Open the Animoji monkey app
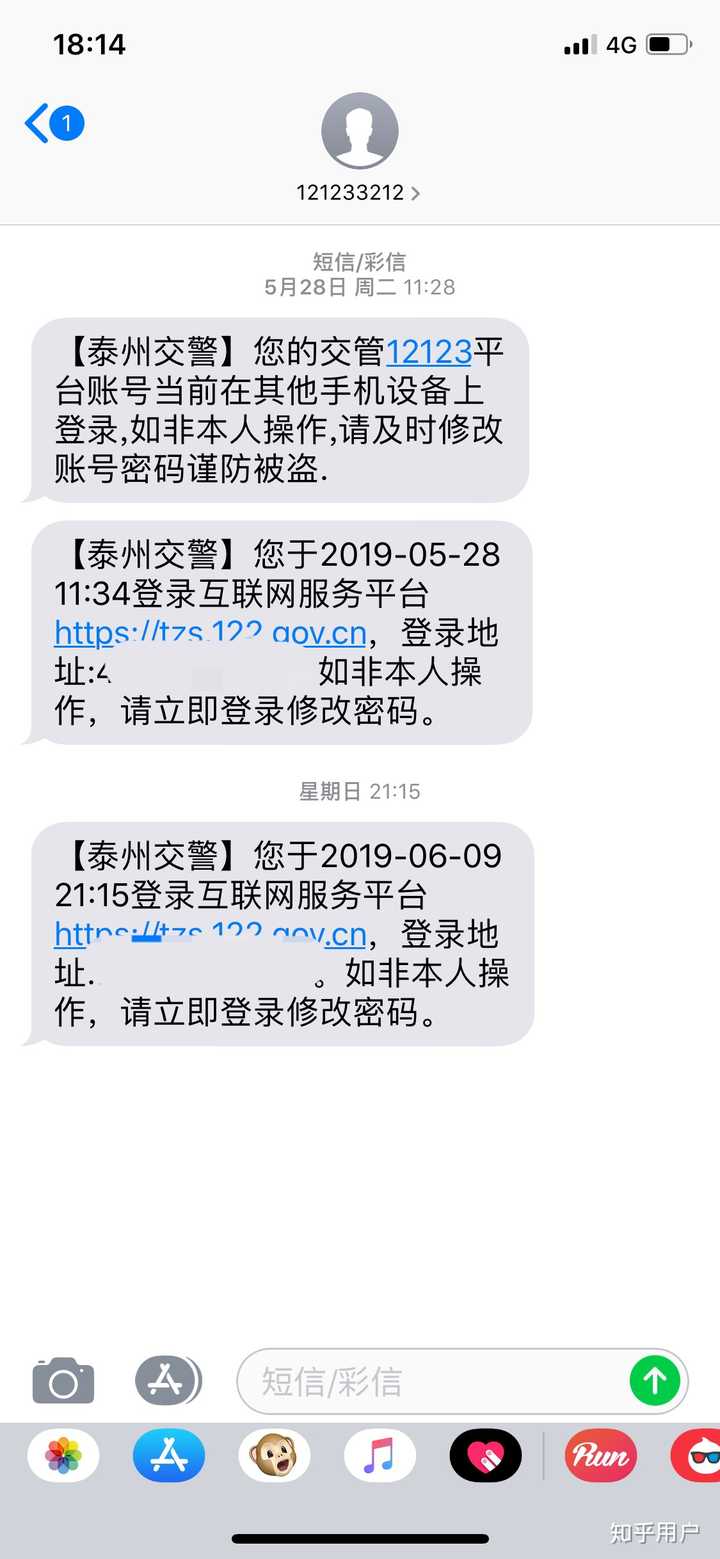Viewport: 720px width, 1559px height. pyautogui.click(x=274, y=1455)
